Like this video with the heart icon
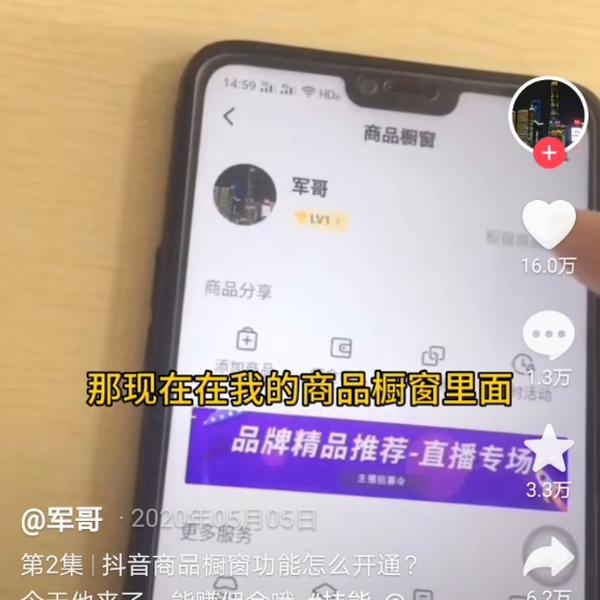Image resolution: width=600 pixels, height=600 pixels. click(549, 225)
